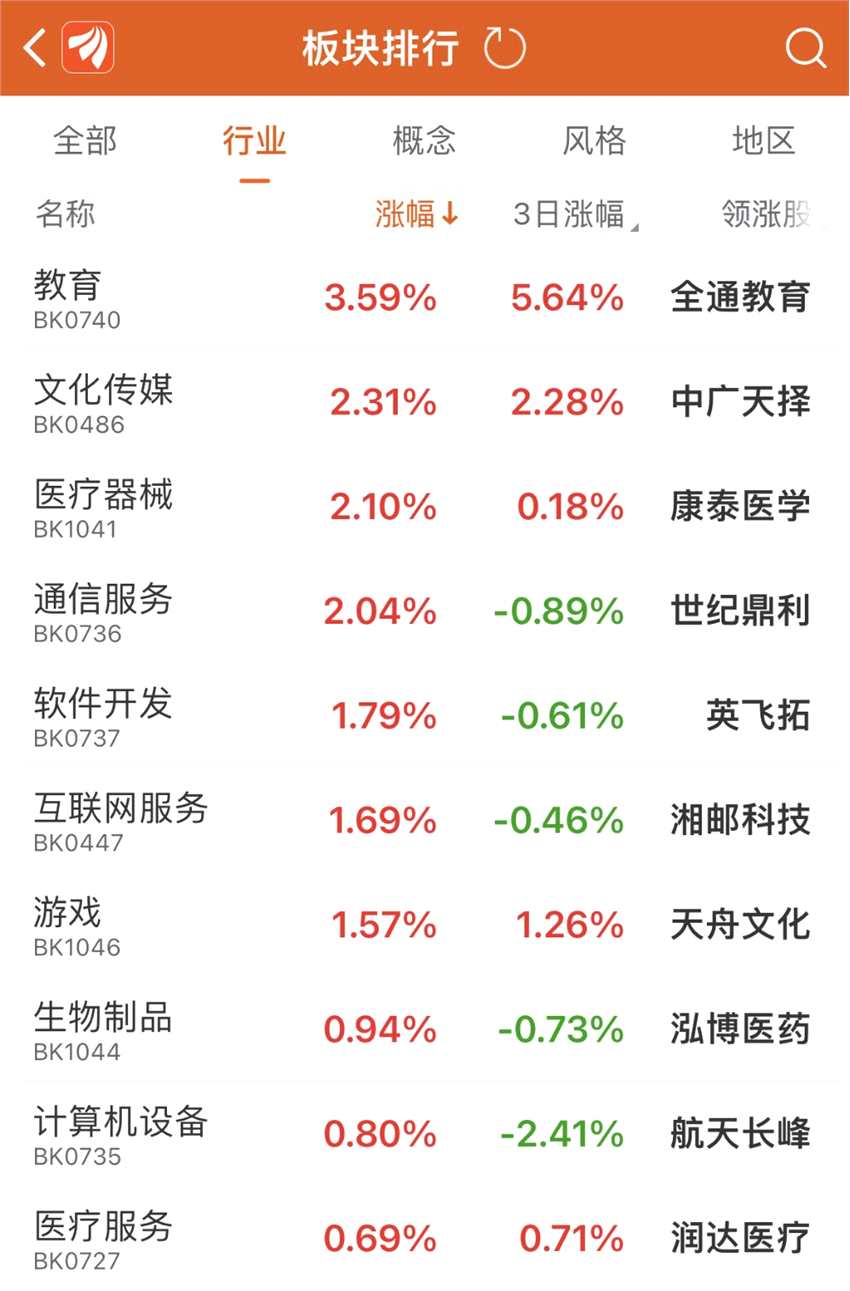The width and height of the screenshot is (850, 1291).
Task: Switch to the 风格 tab
Action: tap(594, 141)
